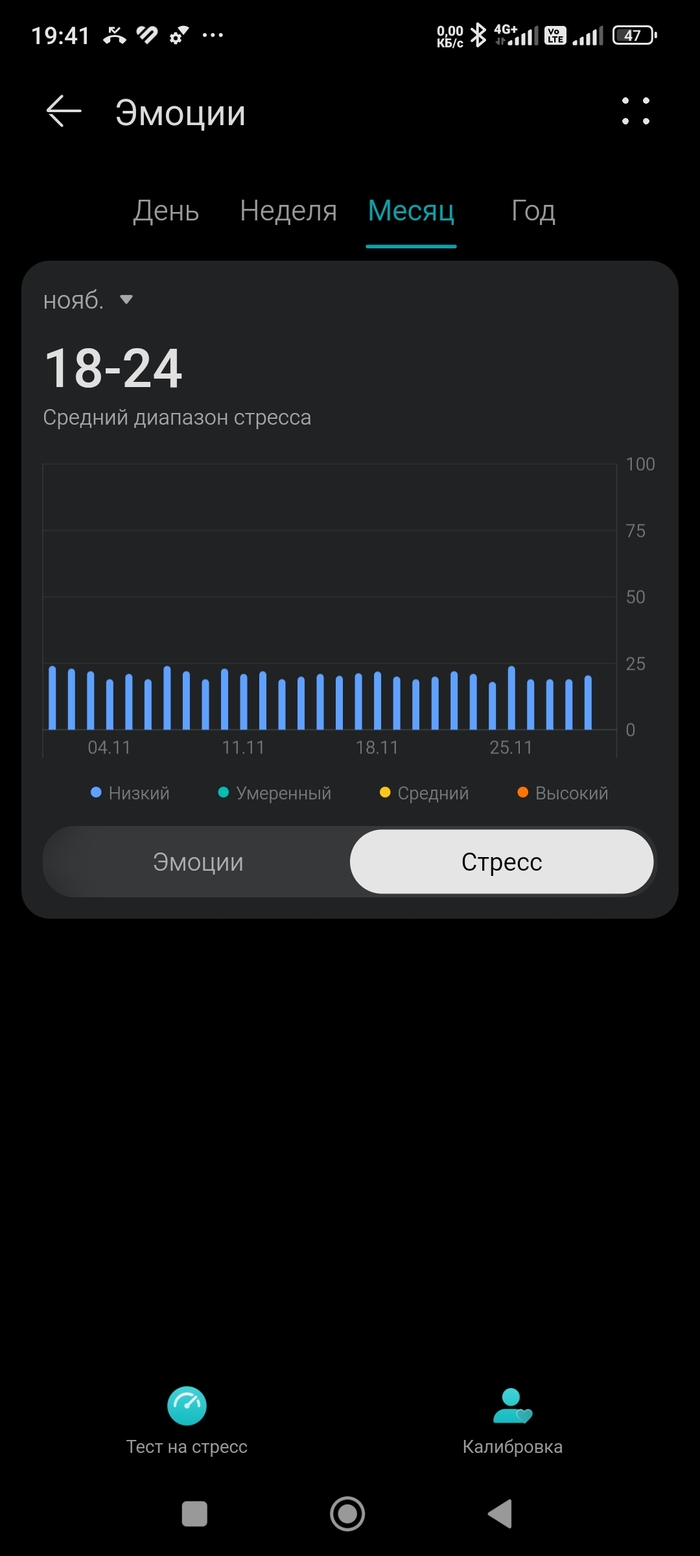Tap the system home button
Image resolution: width=700 pixels, height=1556 pixels.
(x=347, y=1514)
